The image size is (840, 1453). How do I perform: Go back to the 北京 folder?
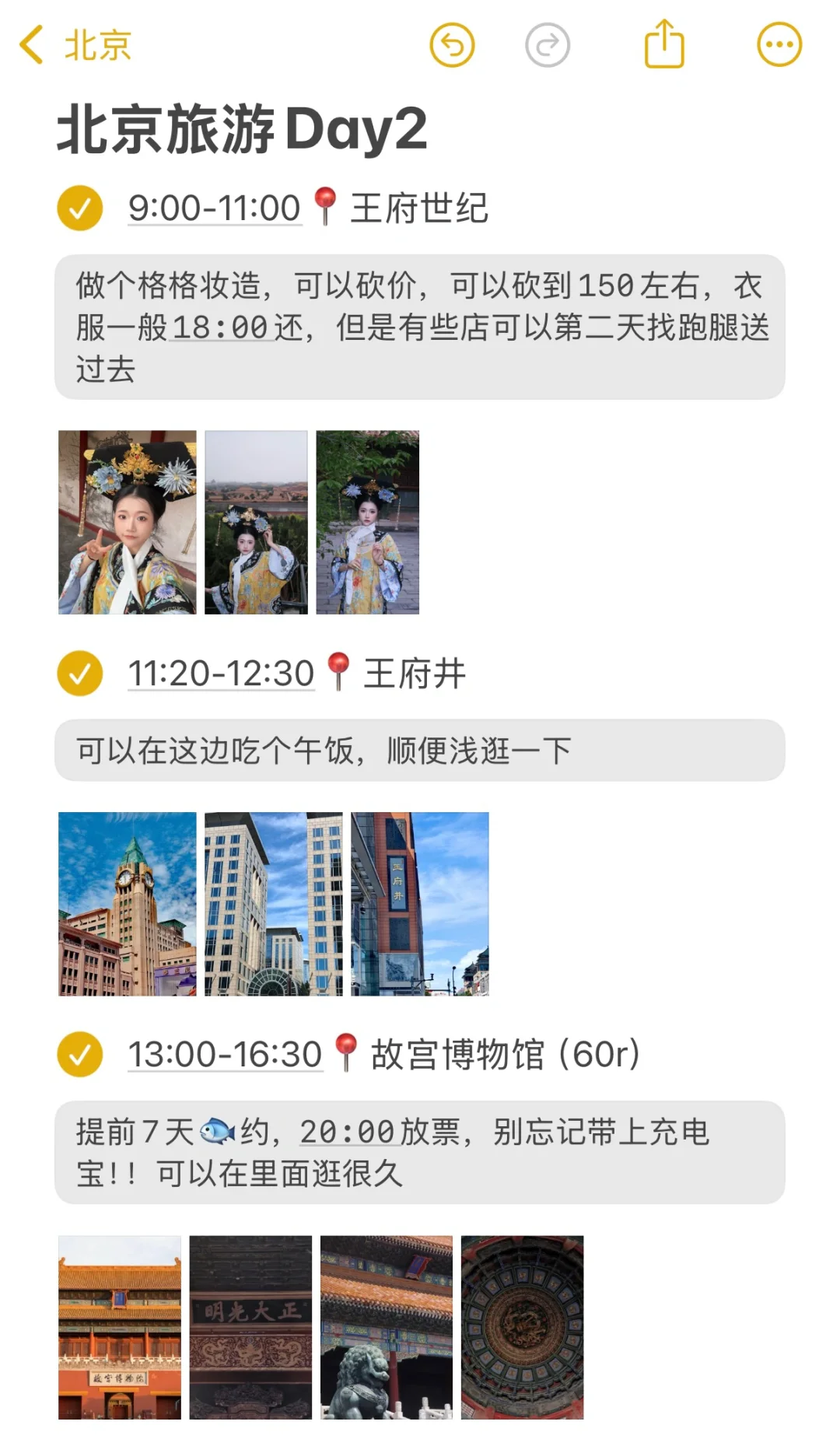75,45
